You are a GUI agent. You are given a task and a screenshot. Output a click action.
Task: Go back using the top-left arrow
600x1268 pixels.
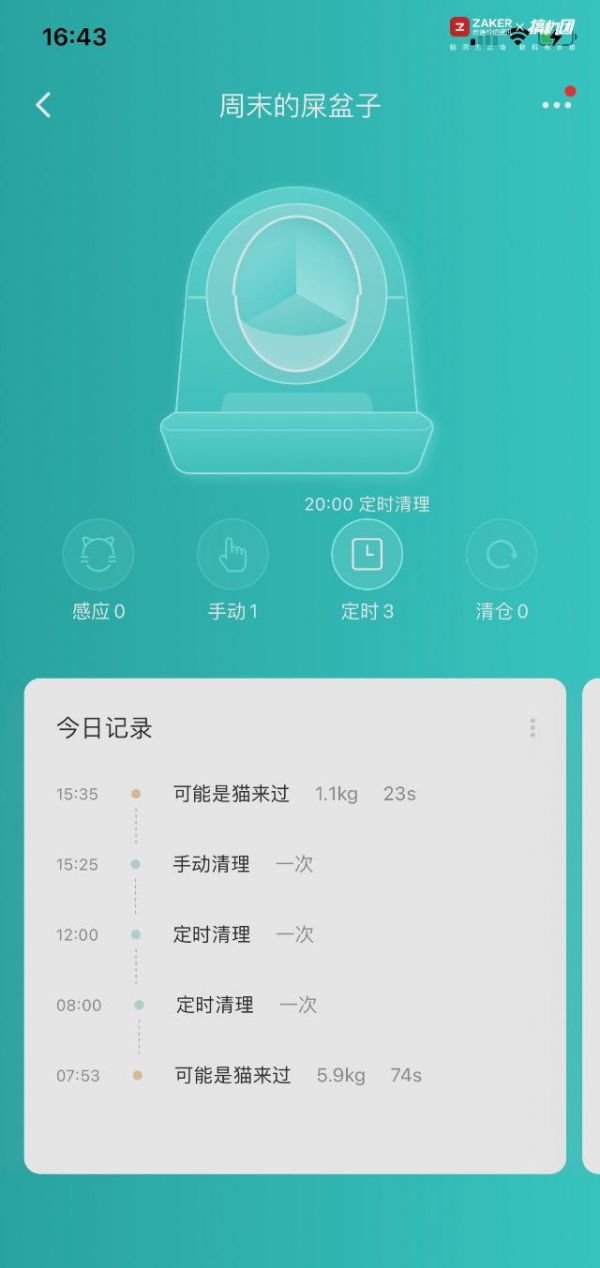pos(43,105)
